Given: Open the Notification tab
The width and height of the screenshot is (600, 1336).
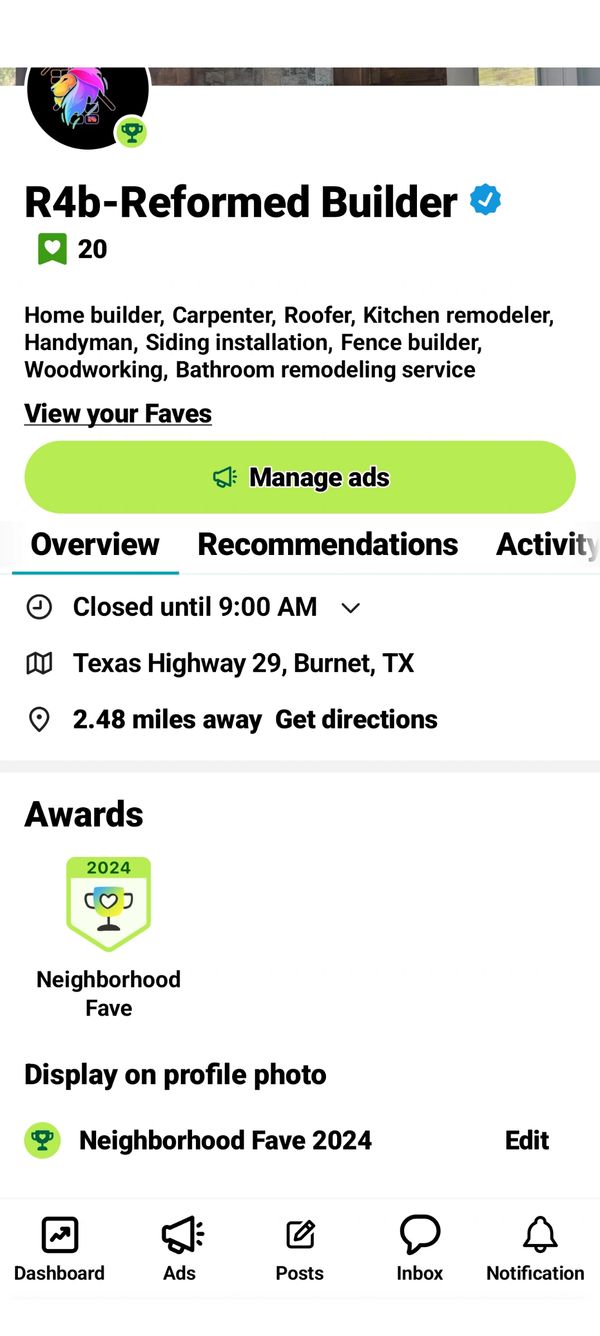Looking at the screenshot, I should pos(535,1248).
